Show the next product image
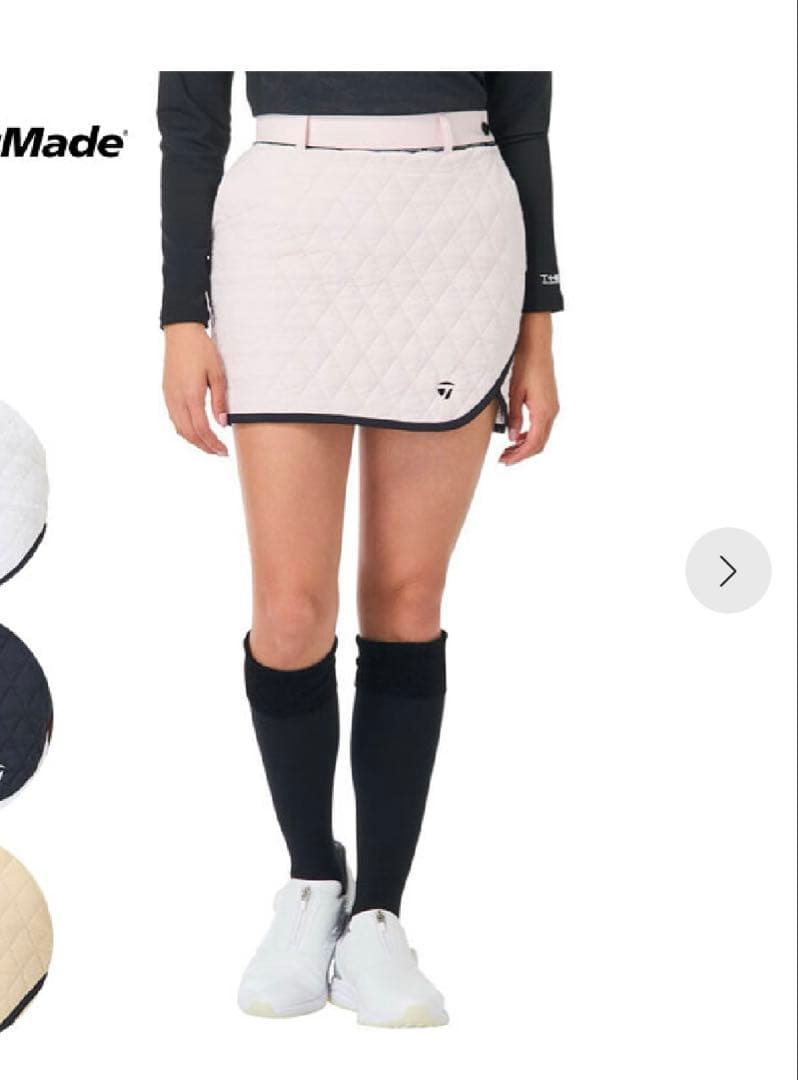The width and height of the screenshot is (798, 1080). [x=728, y=570]
